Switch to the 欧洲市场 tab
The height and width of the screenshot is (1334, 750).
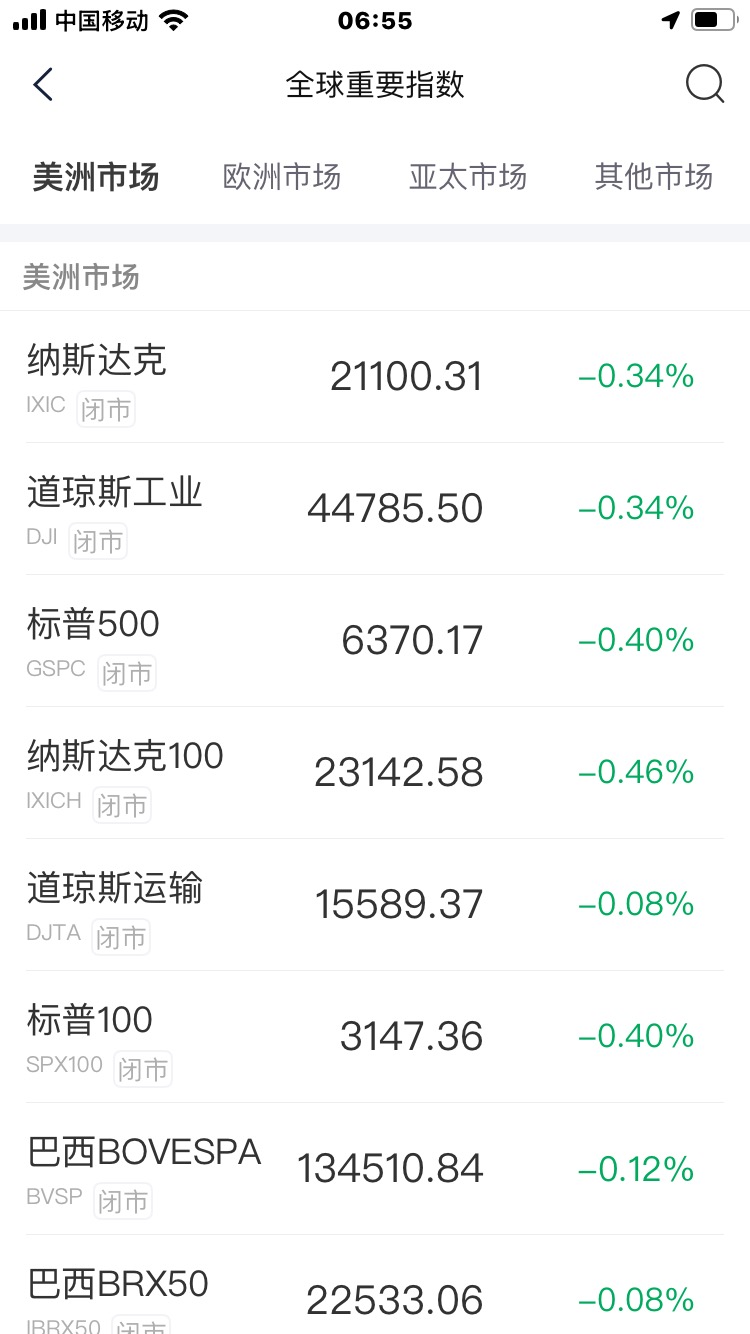click(x=282, y=177)
